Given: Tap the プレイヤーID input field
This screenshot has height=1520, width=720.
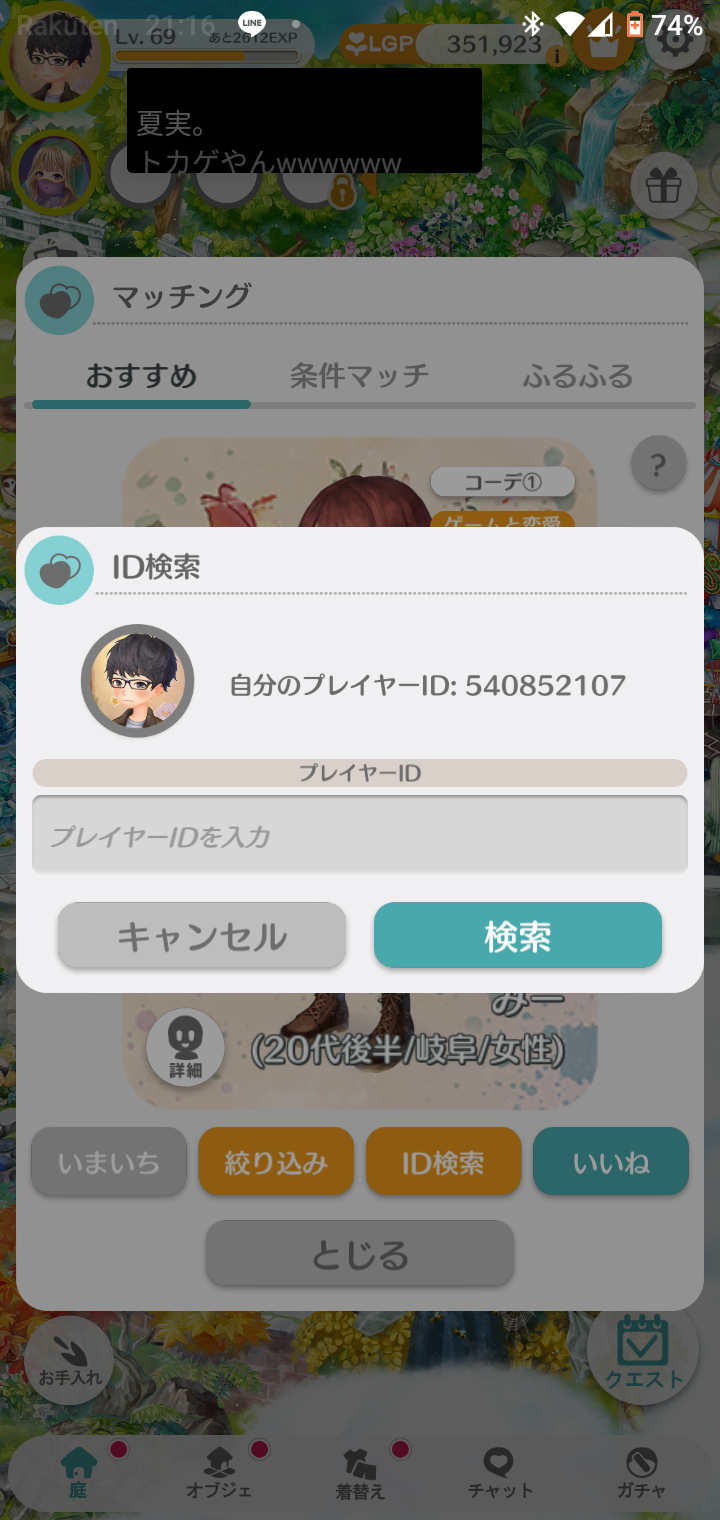Looking at the screenshot, I should [x=360, y=834].
